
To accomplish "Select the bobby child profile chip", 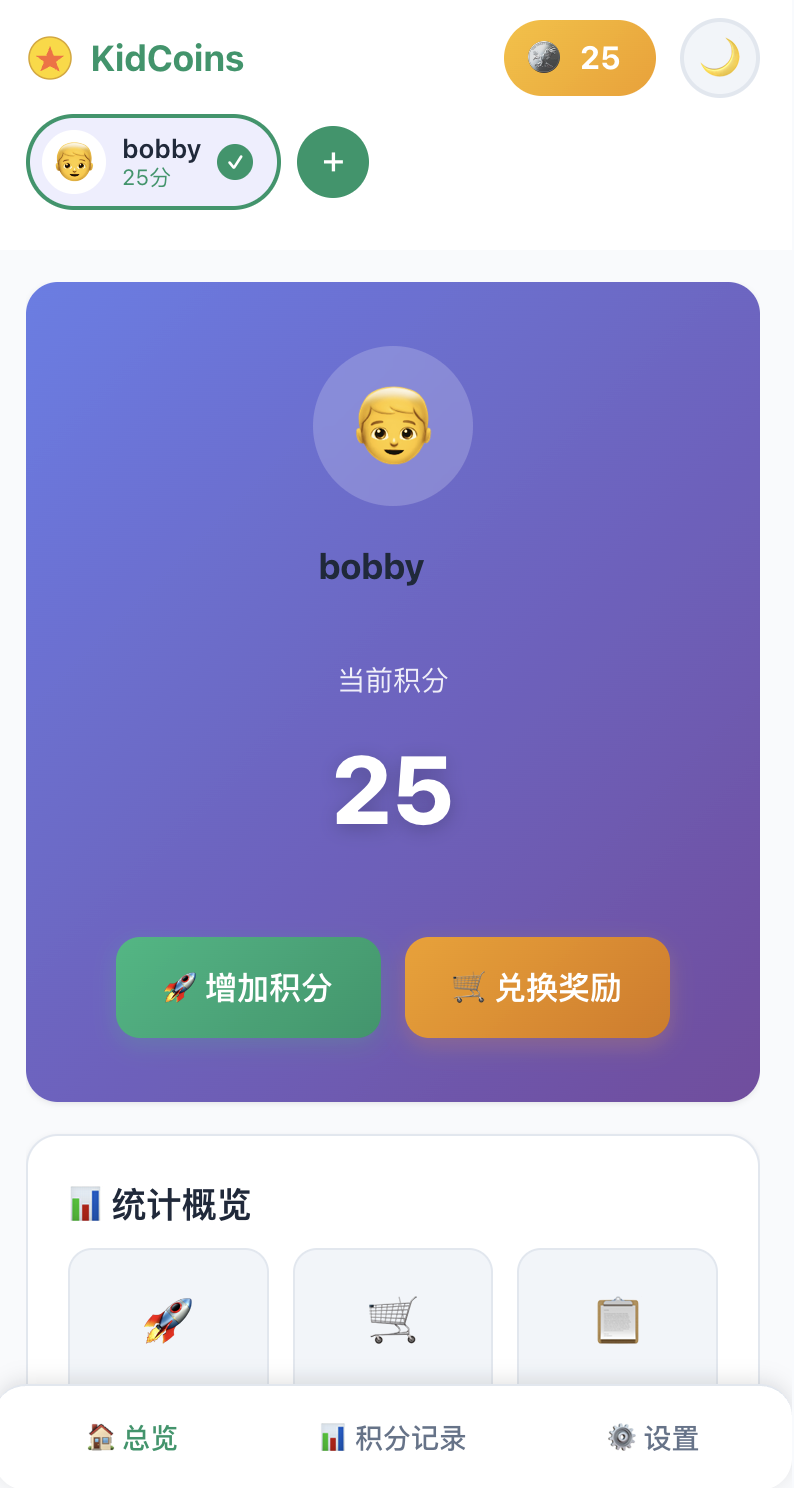I will (x=153, y=162).
